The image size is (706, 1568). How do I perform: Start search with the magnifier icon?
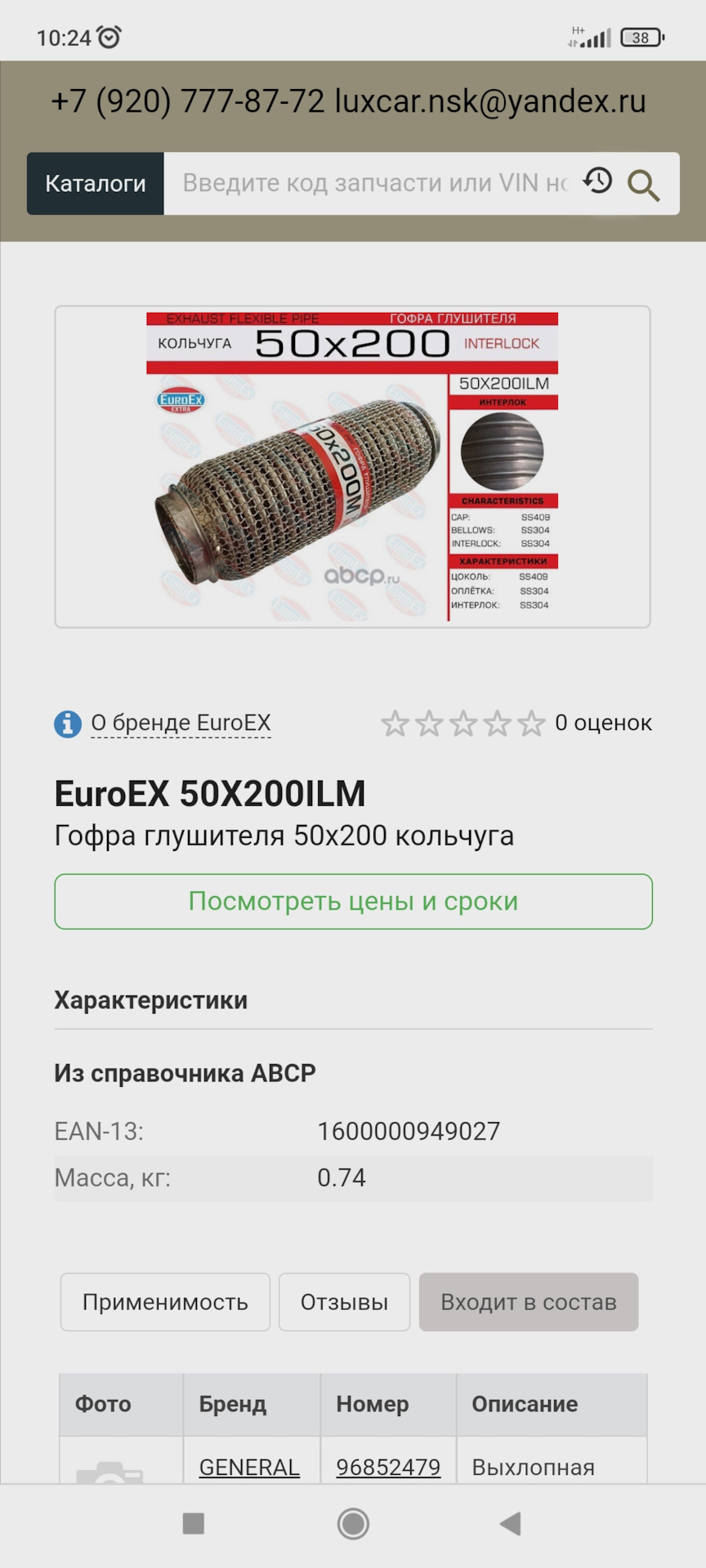pyautogui.click(x=644, y=184)
